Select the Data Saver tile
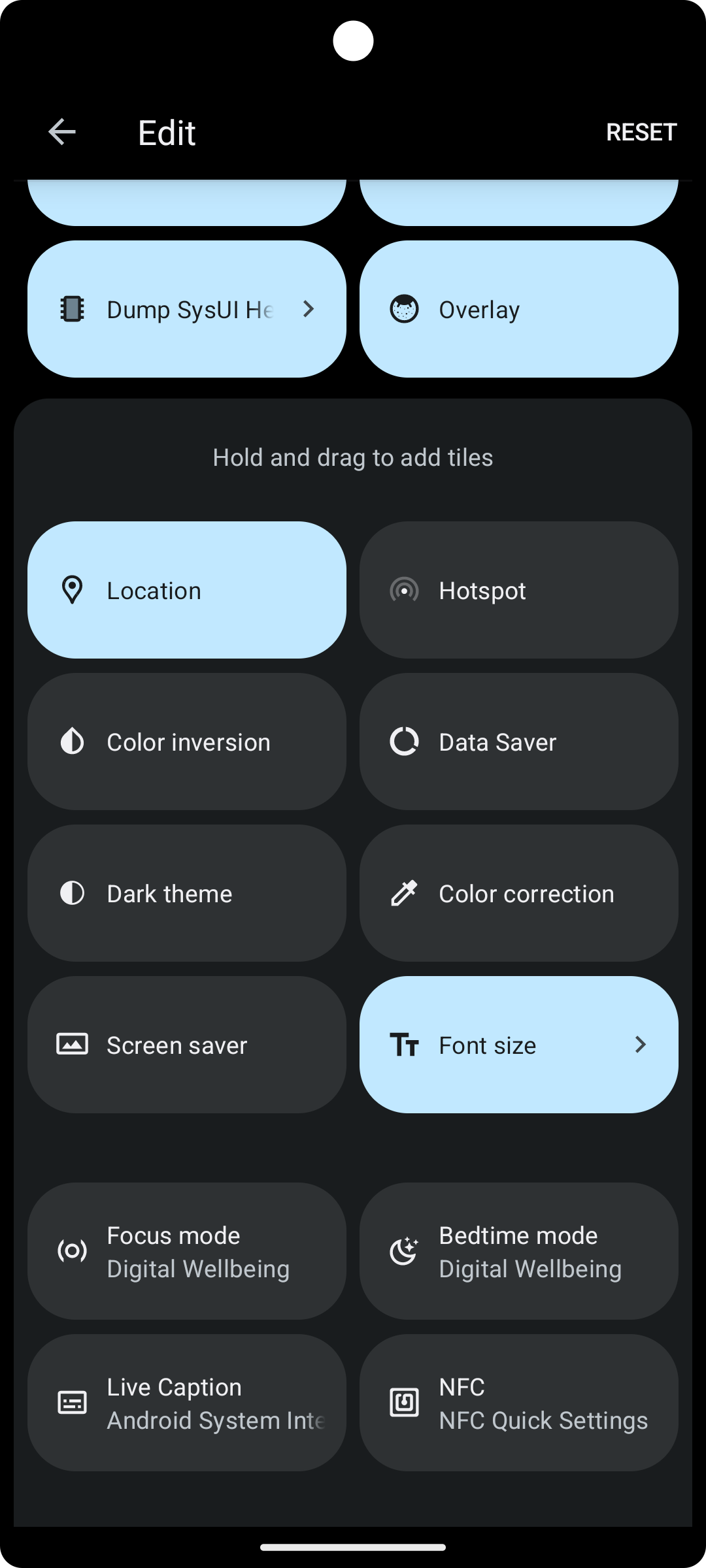 coord(518,742)
